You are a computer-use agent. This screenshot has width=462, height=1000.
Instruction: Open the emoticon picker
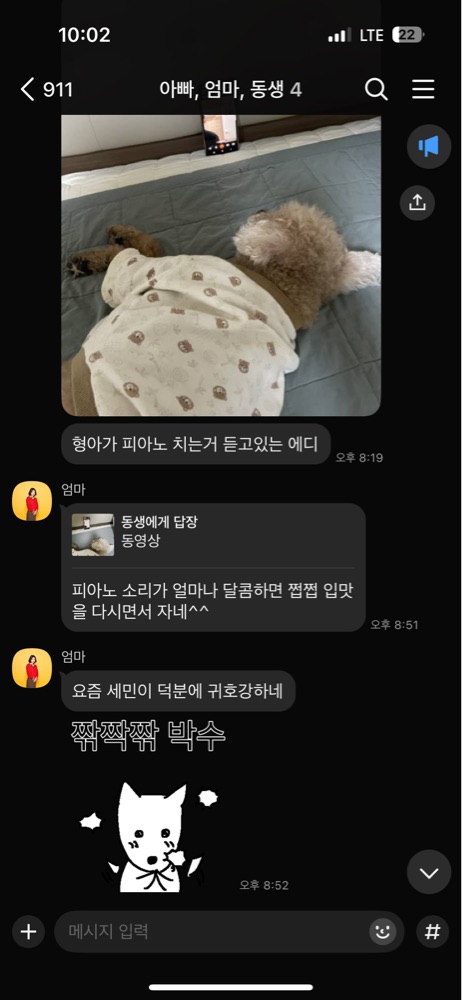(x=382, y=932)
